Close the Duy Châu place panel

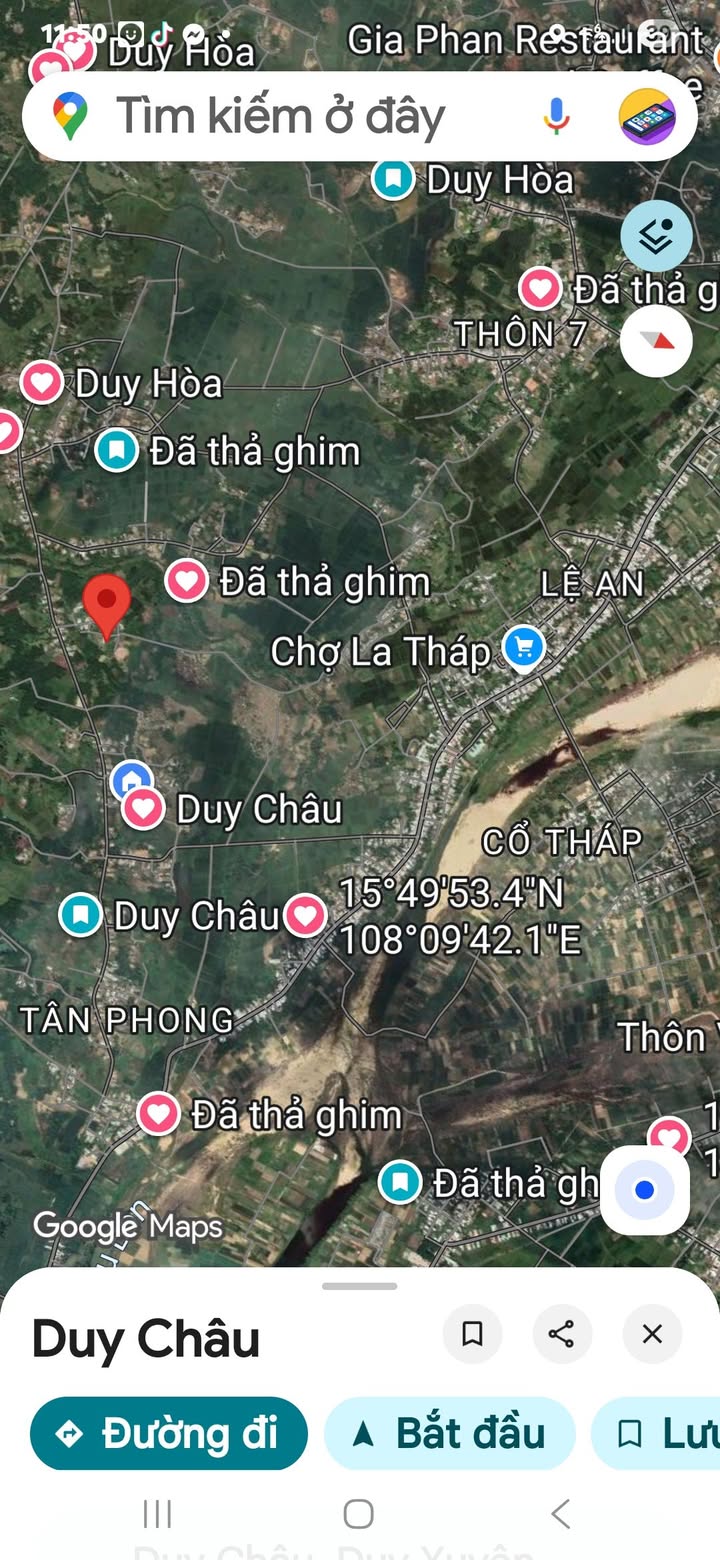pos(652,1334)
